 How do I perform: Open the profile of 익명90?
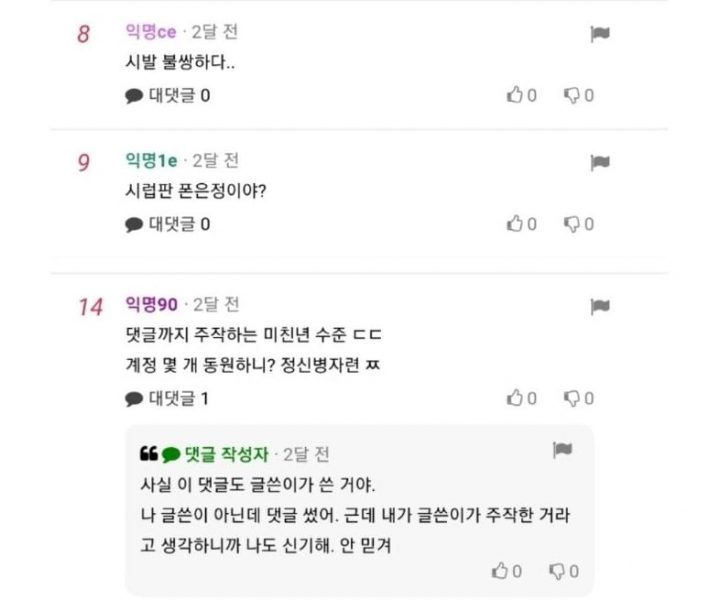(153, 303)
